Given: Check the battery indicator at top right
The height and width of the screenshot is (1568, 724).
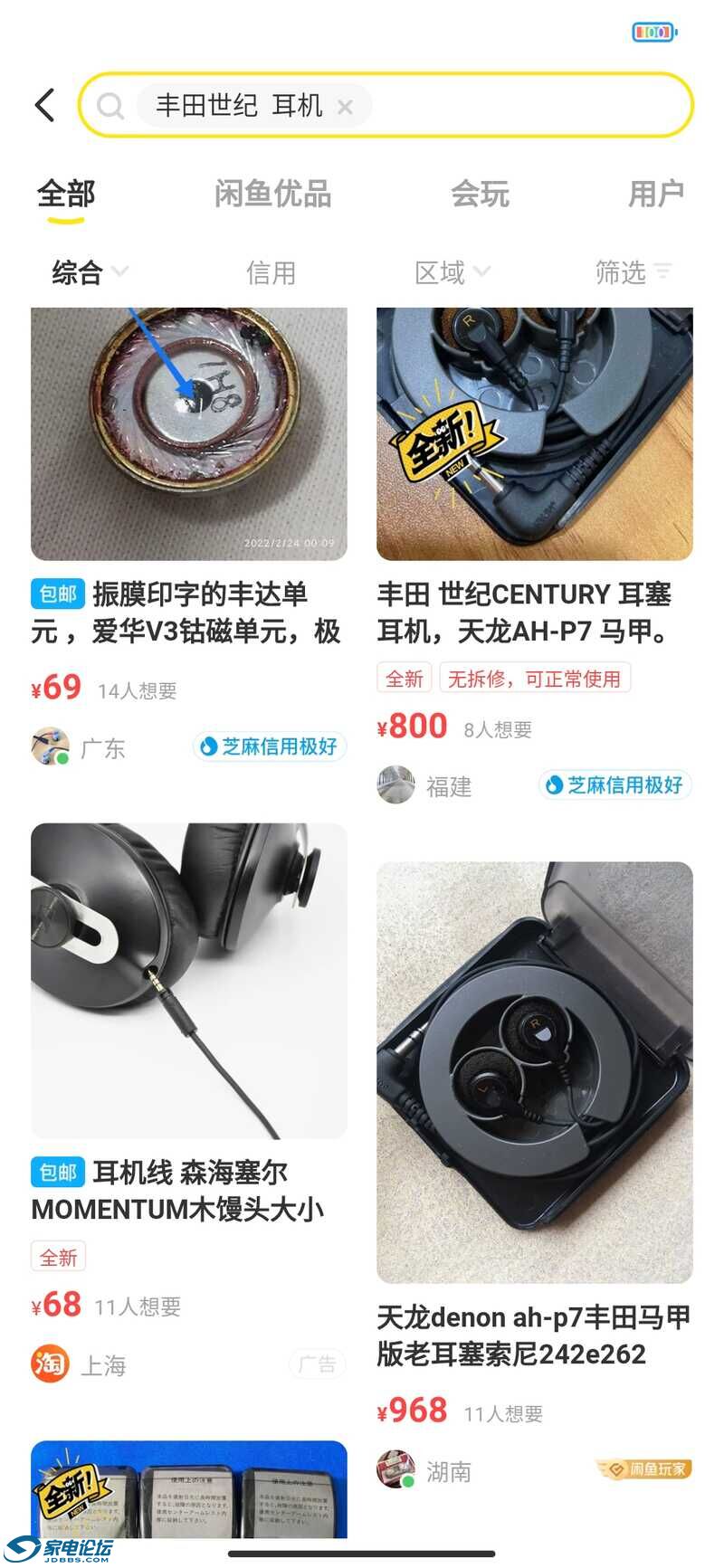Looking at the screenshot, I should coord(653,32).
